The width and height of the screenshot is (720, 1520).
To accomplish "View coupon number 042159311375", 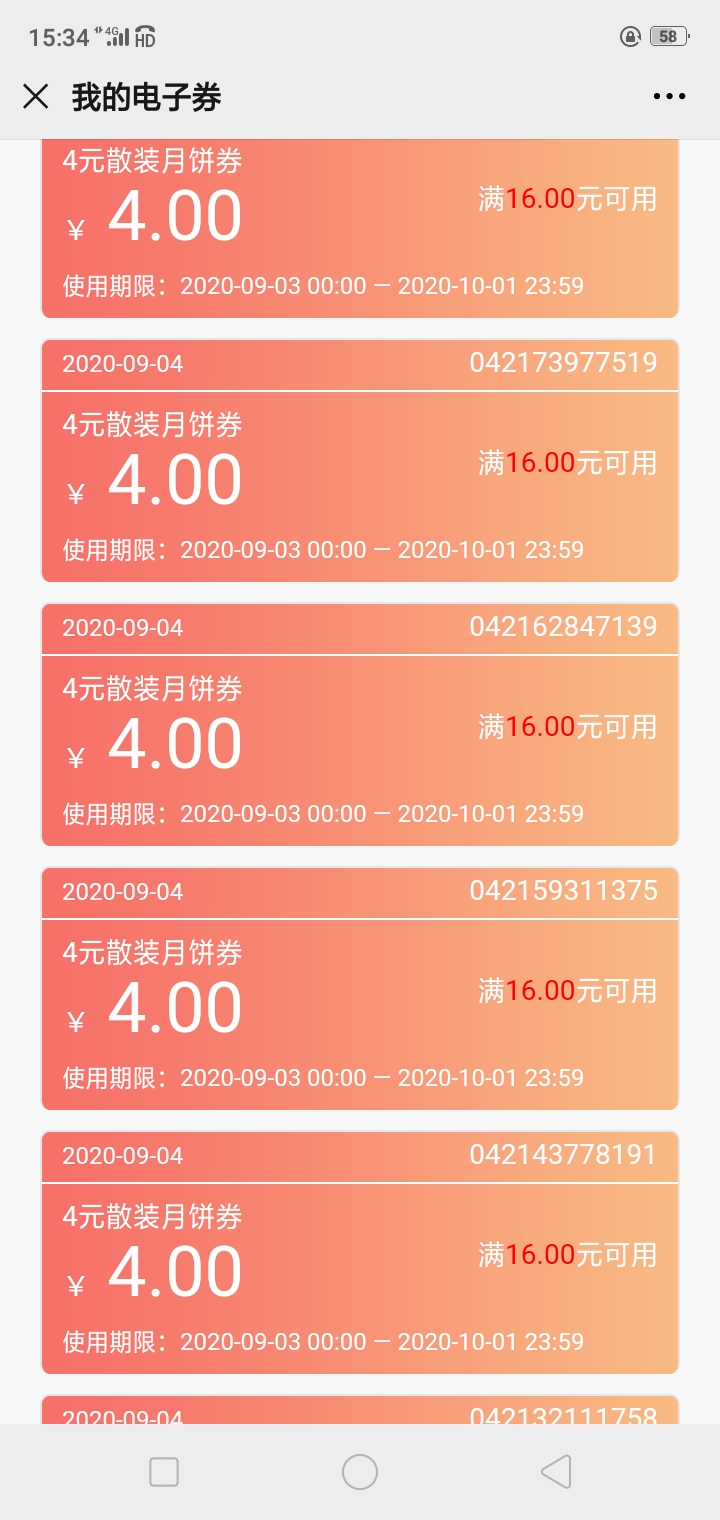I will (x=360, y=988).
